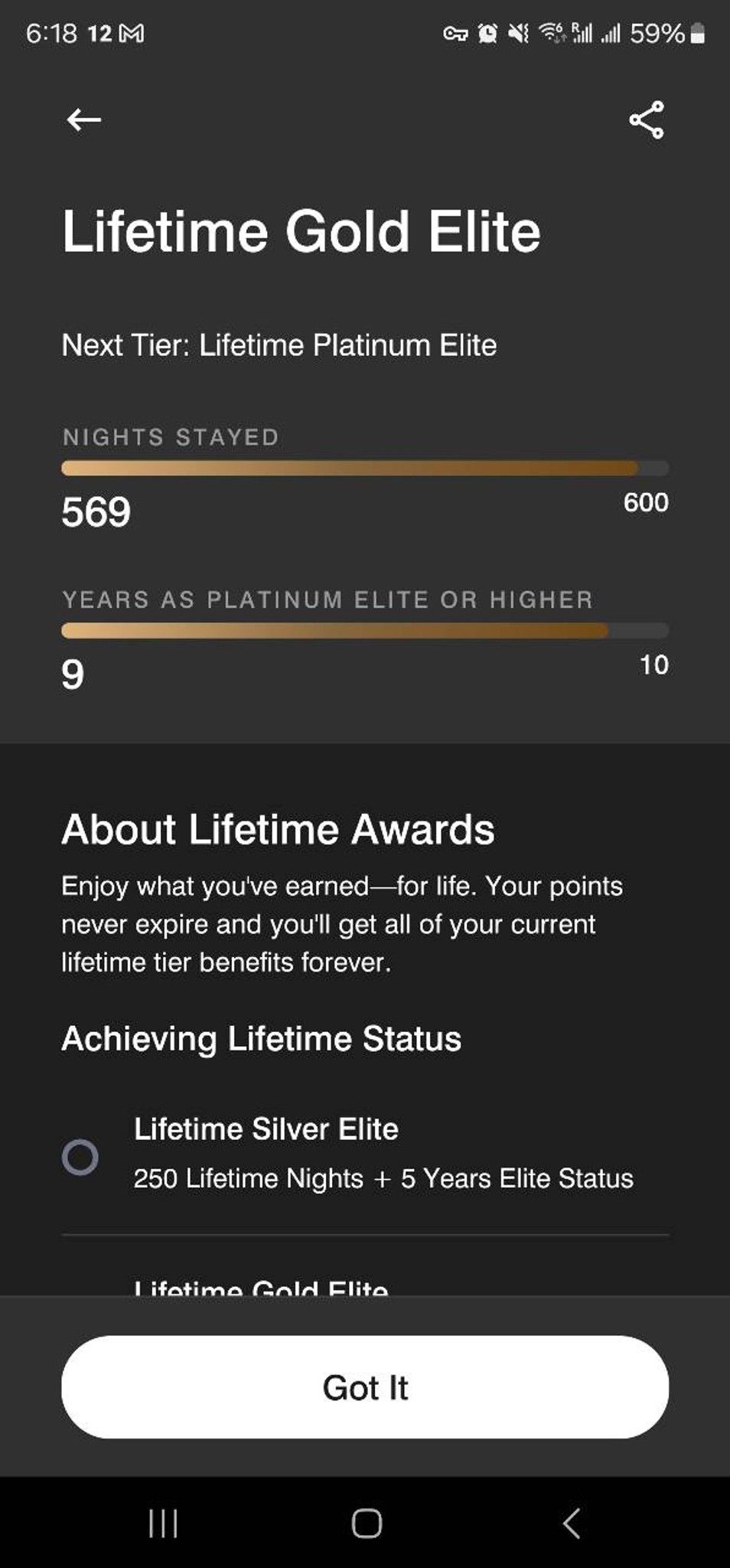
Task: Open the Next Tier: Lifetime Platinum Elite details
Action: [279, 345]
